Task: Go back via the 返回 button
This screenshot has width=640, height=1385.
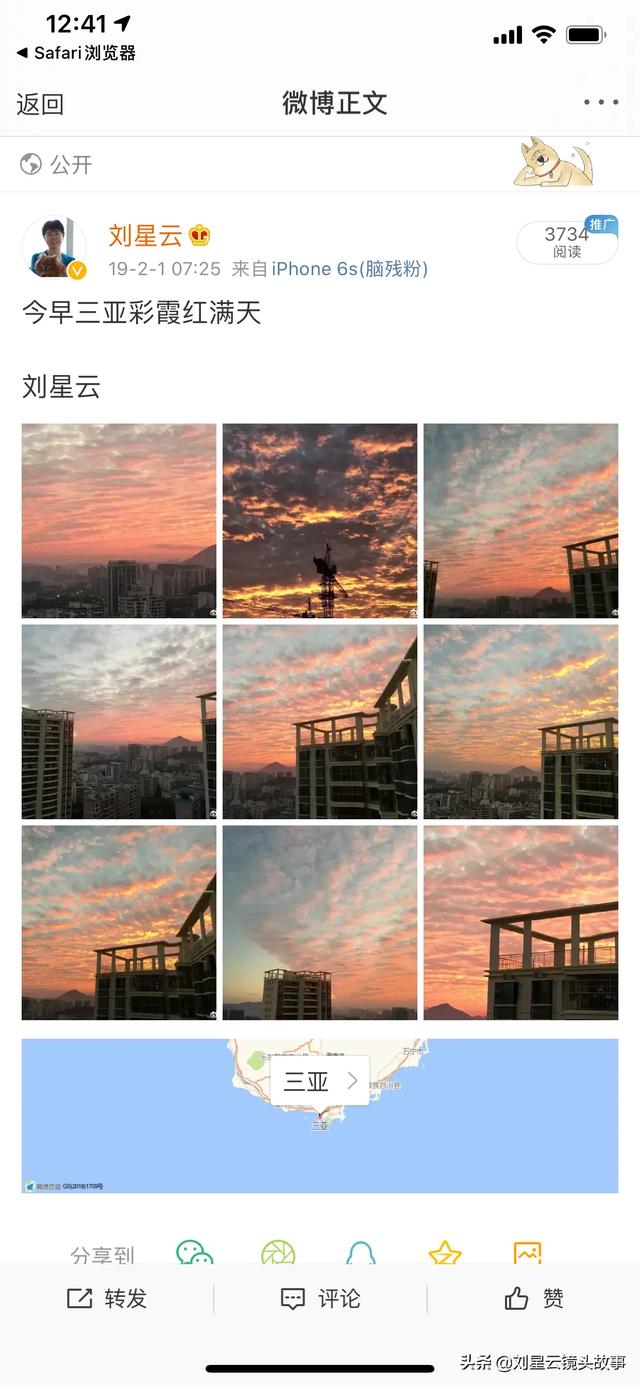Action: pyautogui.click(x=40, y=103)
